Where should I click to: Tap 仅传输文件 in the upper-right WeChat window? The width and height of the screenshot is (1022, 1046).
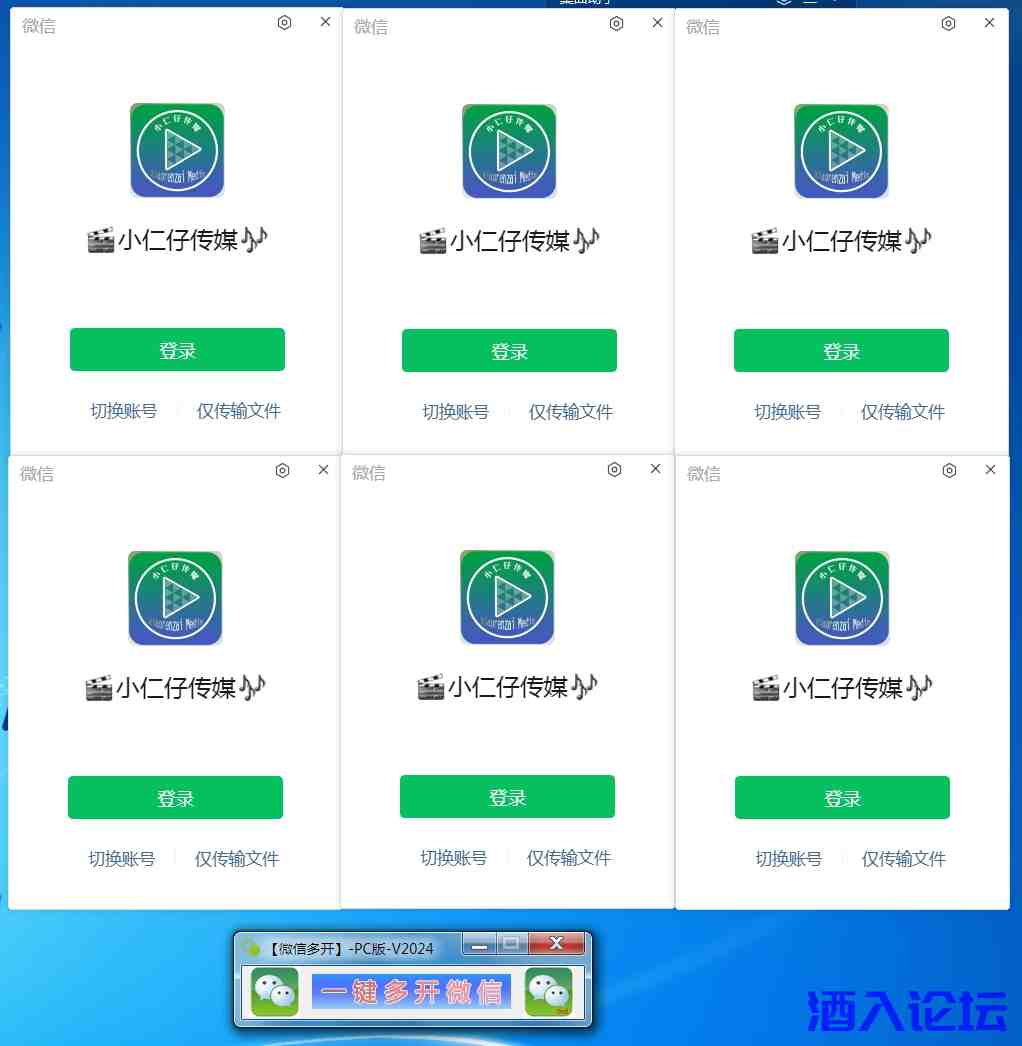[902, 412]
